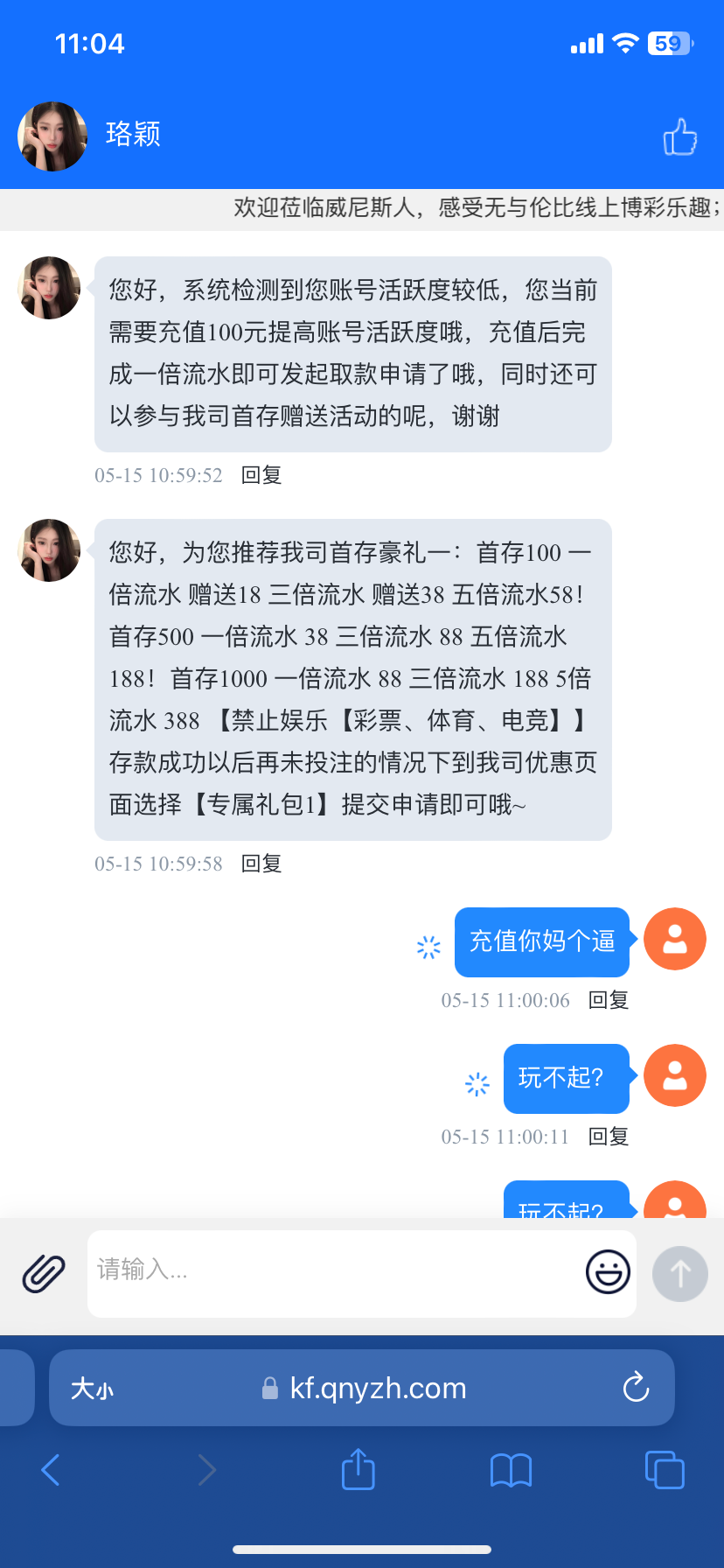This screenshot has width=724, height=1568.
Task: Open the 大小 page settings menu
Action: tap(92, 1389)
